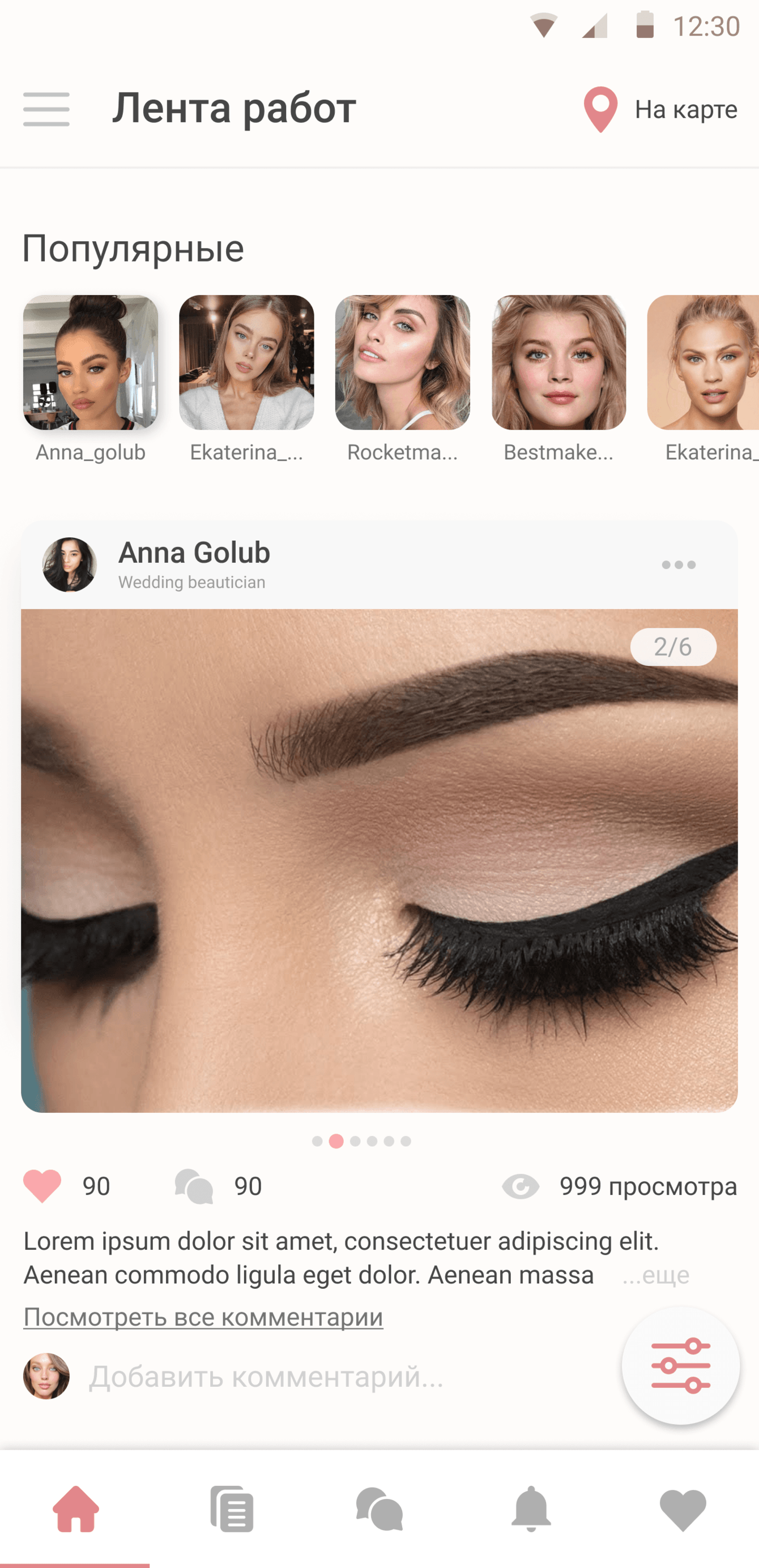Image resolution: width=759 pixels, height=1568 pixels.
Task: Open the filters floating button
Action: tap(680, 1365)
